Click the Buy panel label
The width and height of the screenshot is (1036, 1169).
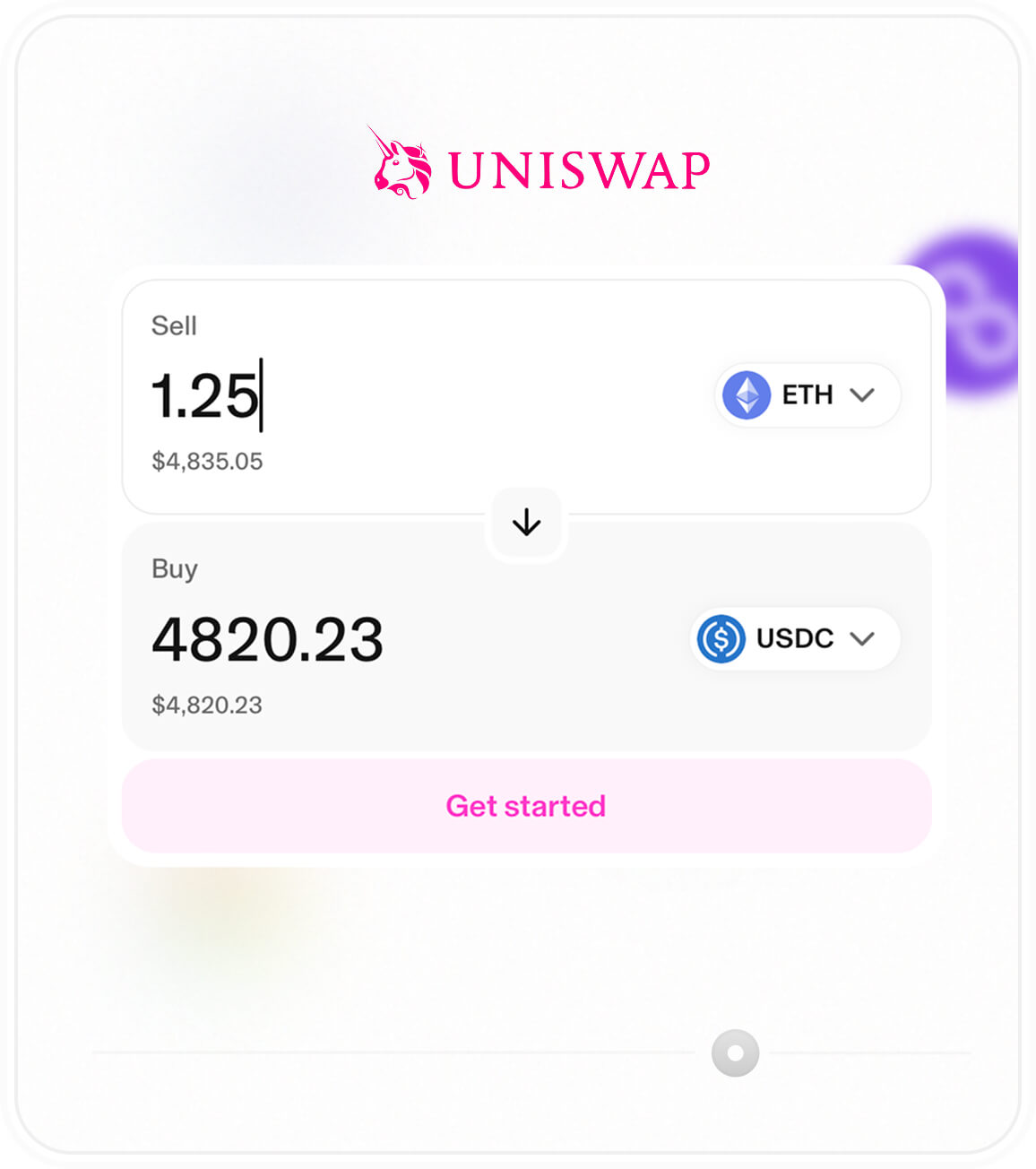pos(176,568)
